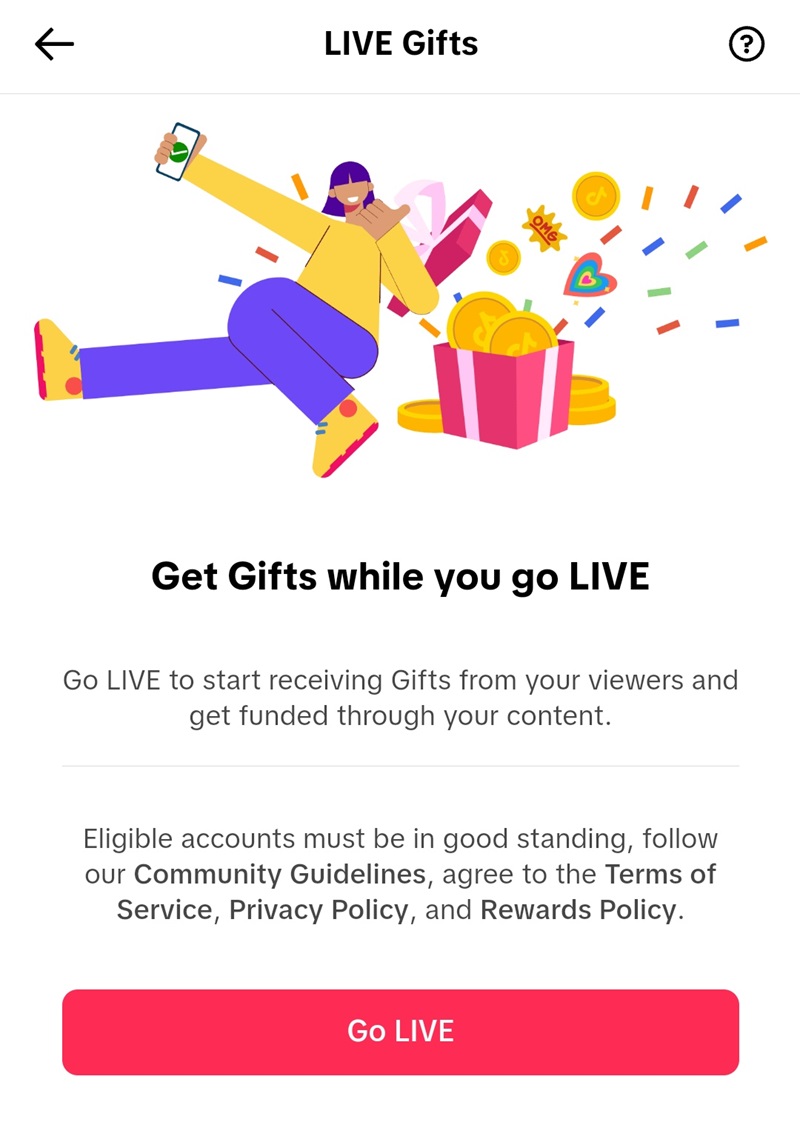Open the Community Guidelines link

click(x=280, y=874)
